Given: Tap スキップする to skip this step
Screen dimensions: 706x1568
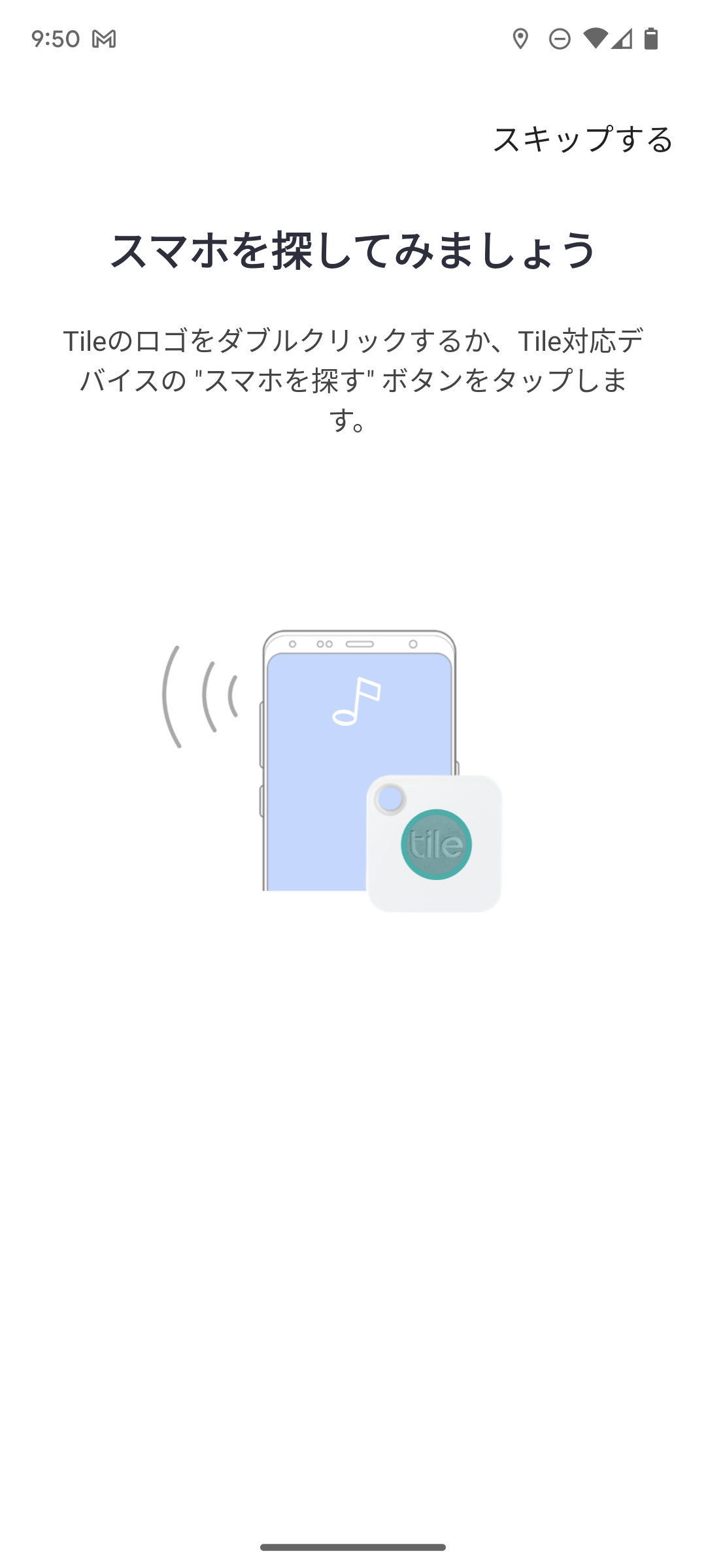Looking at the screenshot, I should (x=582, y=139).
